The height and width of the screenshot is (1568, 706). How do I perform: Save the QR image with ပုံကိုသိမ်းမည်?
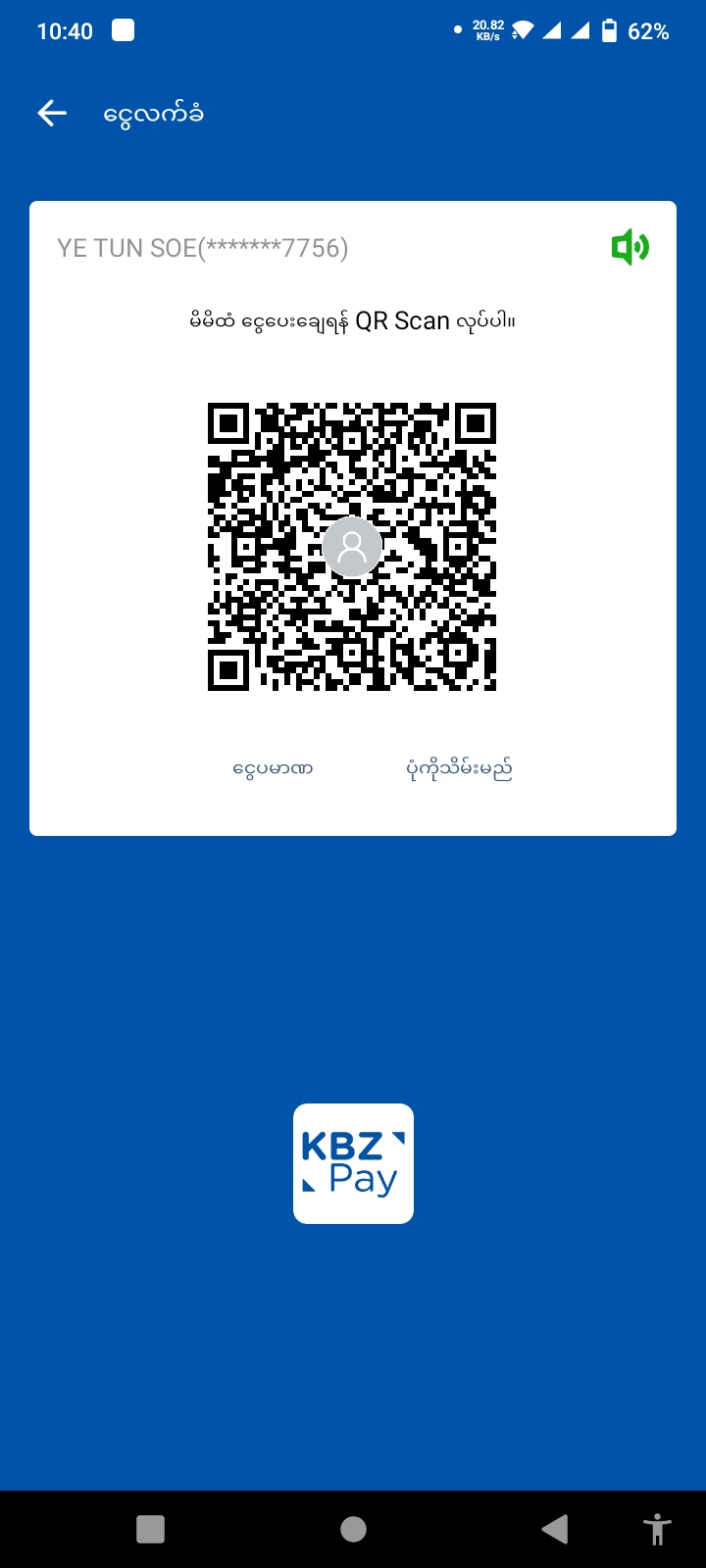459,768
